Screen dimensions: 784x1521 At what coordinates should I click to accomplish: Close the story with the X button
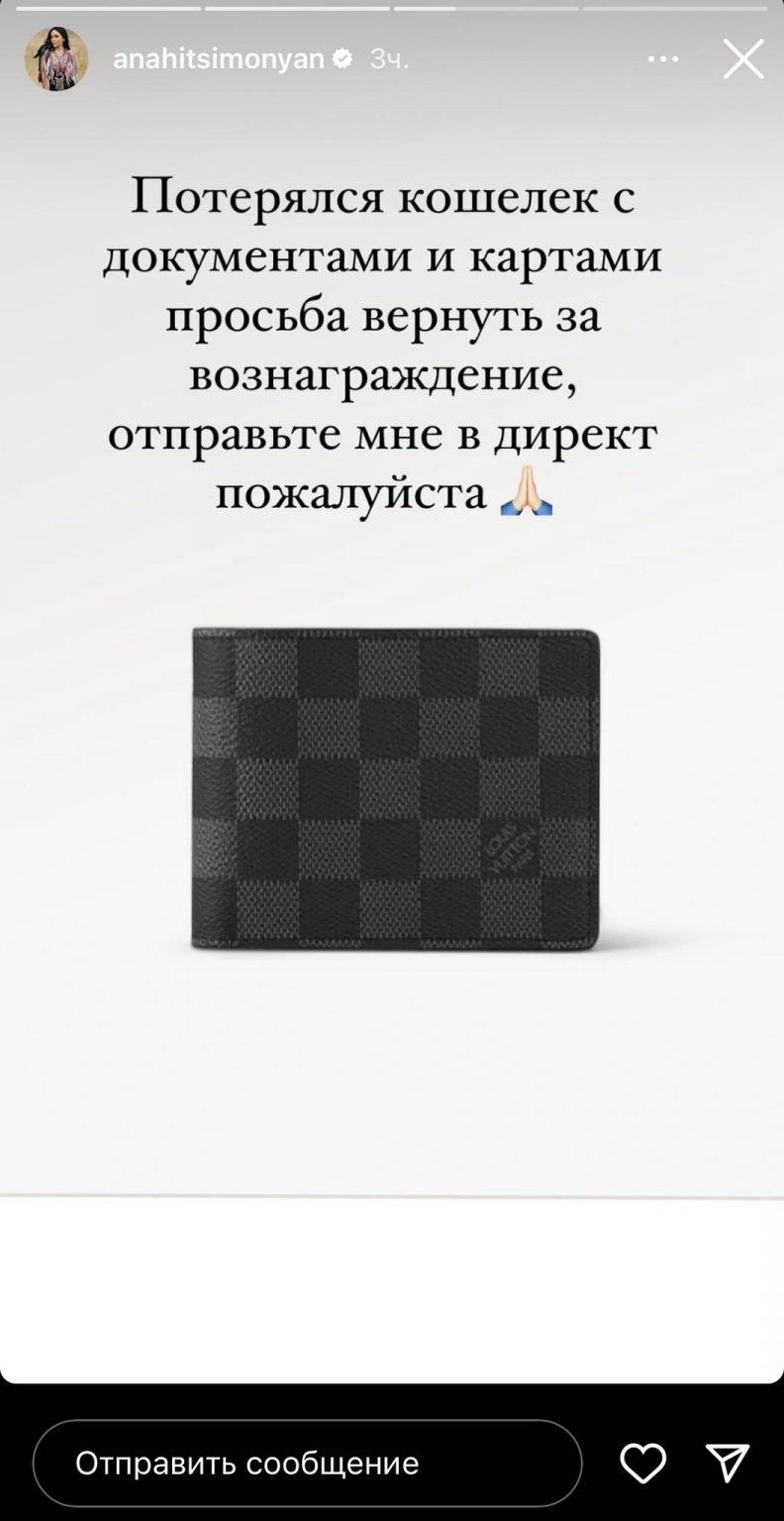[742, 59]
